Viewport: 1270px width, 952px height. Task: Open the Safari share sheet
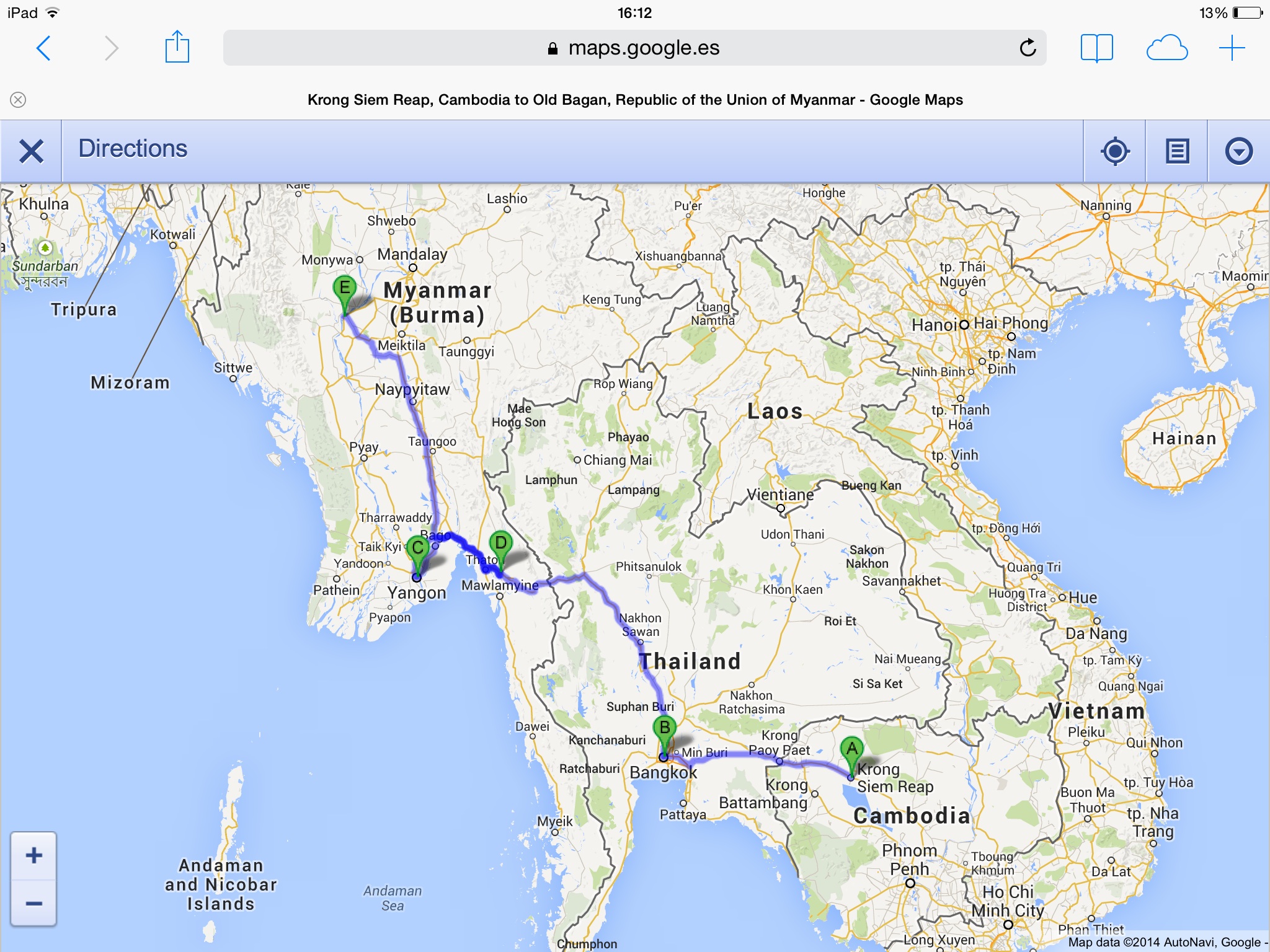[177, 48]
